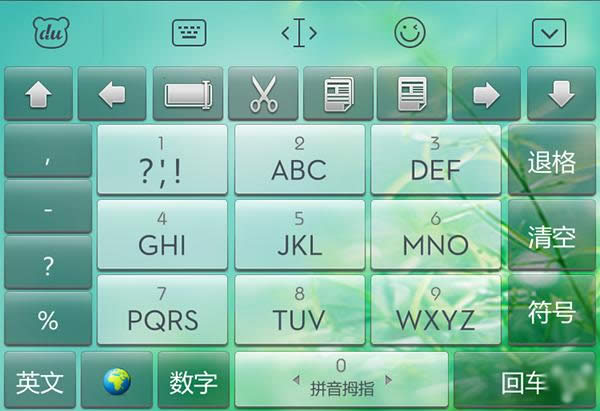Collapse the keyboard with the down chevron
This screenshot has width=600, height=411.
pyautogui.click(x=549, y=33)
